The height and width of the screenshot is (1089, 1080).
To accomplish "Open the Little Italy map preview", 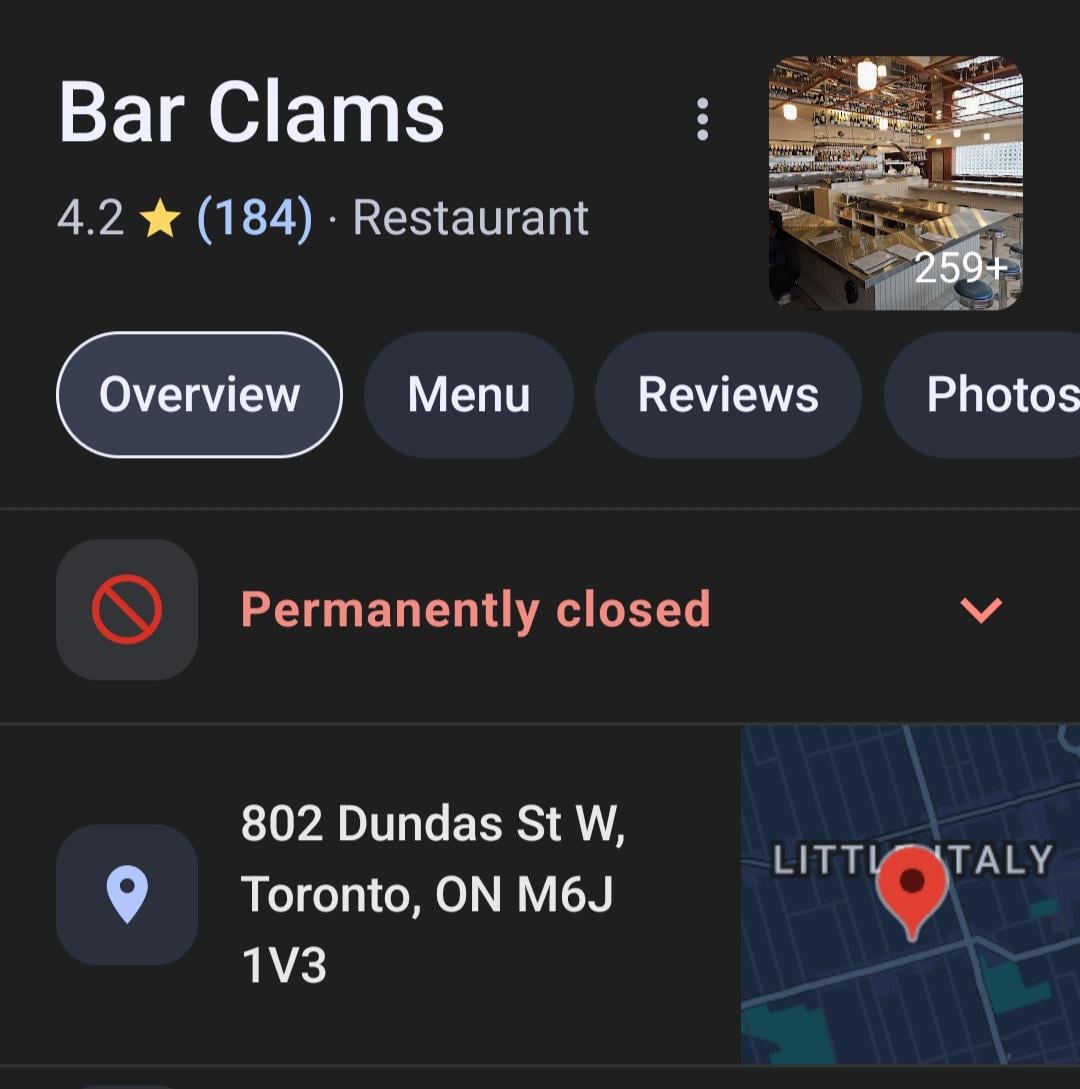I will pyautogui.click(x=910, y=894).
